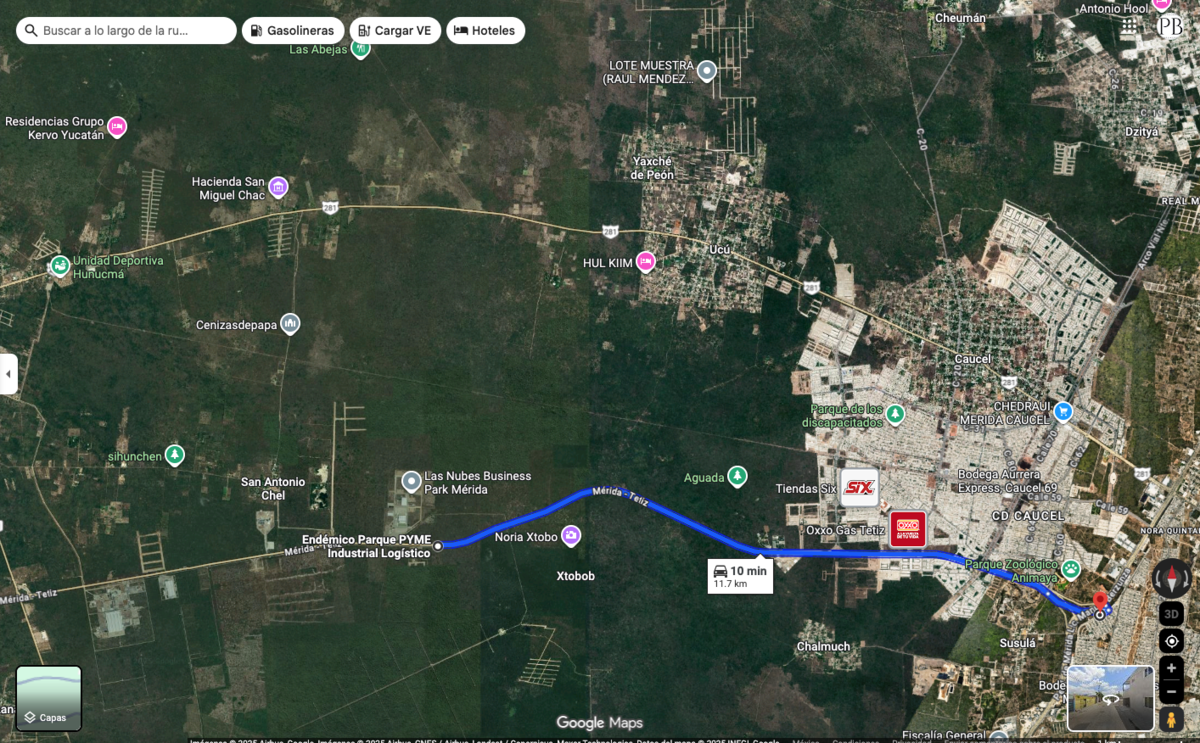This screenshot has width=1200, height=743.
Task: Open Tiendas Six place marker
Action: click(x=859, y=488)
